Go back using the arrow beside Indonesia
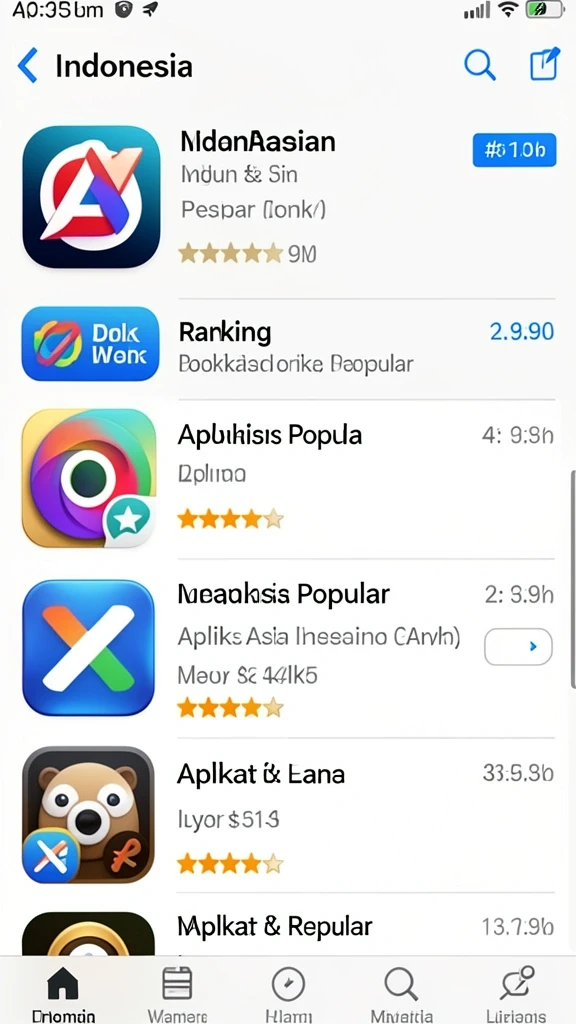This screenshot has width=576, height=1024. tap(27, 66)
